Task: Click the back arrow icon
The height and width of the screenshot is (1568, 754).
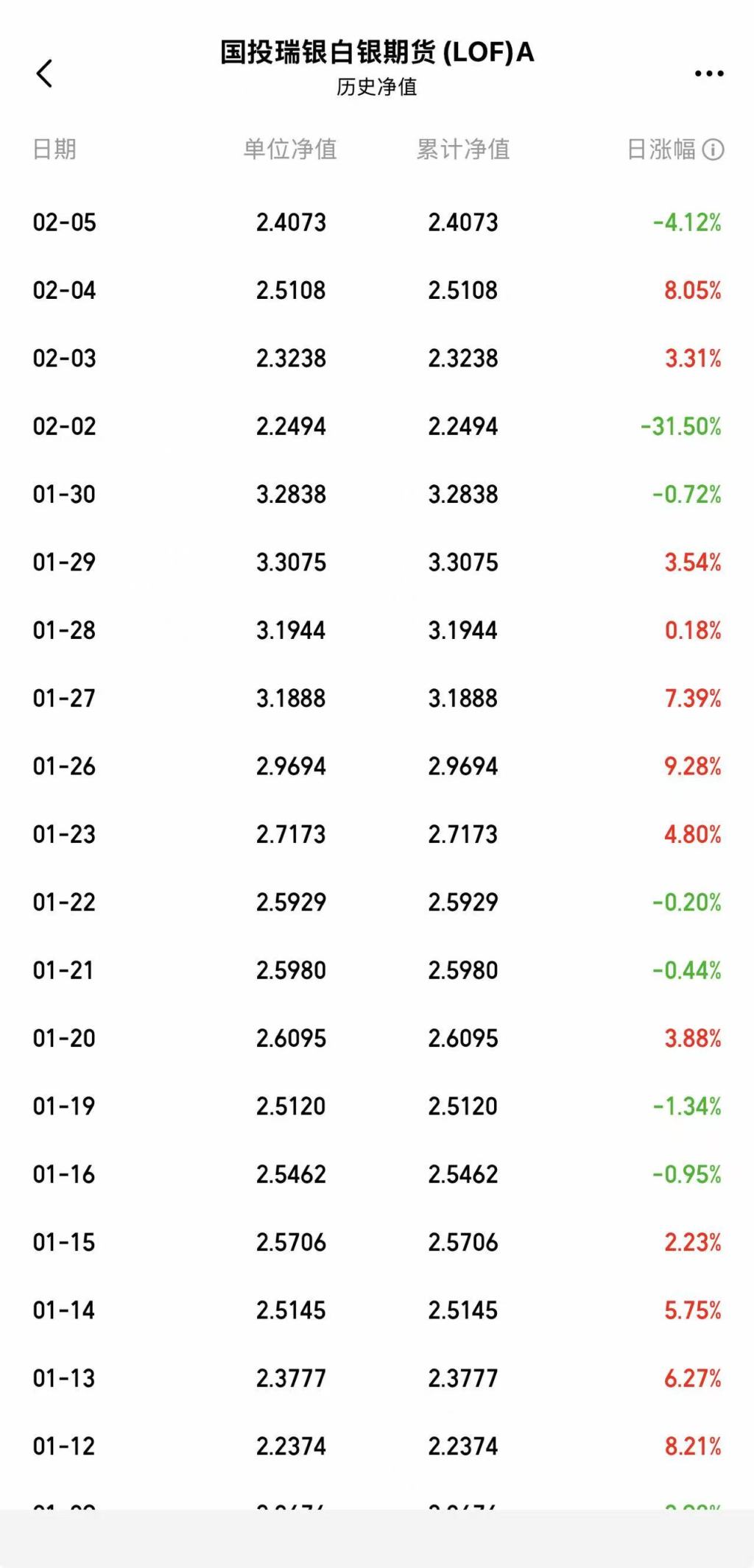Action: tap(46, 73)
